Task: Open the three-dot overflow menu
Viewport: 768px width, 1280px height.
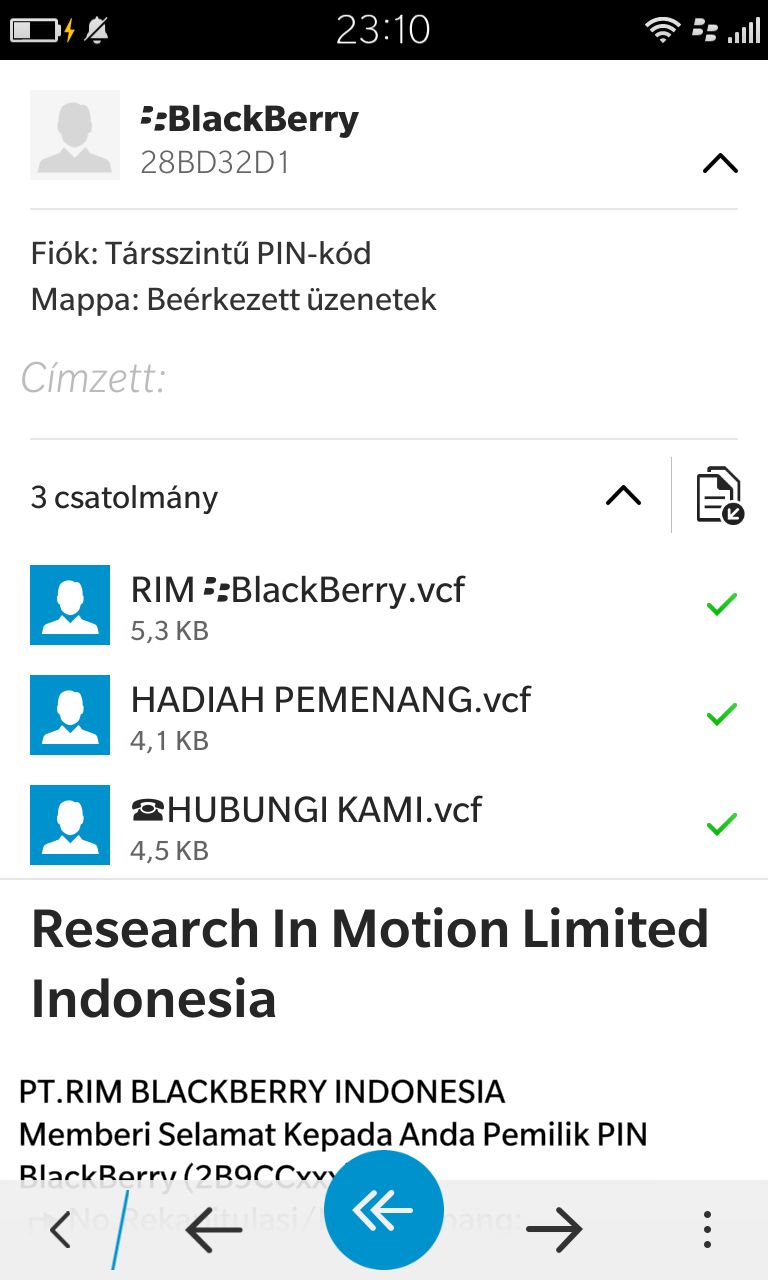Action: tap(707, 1230)
